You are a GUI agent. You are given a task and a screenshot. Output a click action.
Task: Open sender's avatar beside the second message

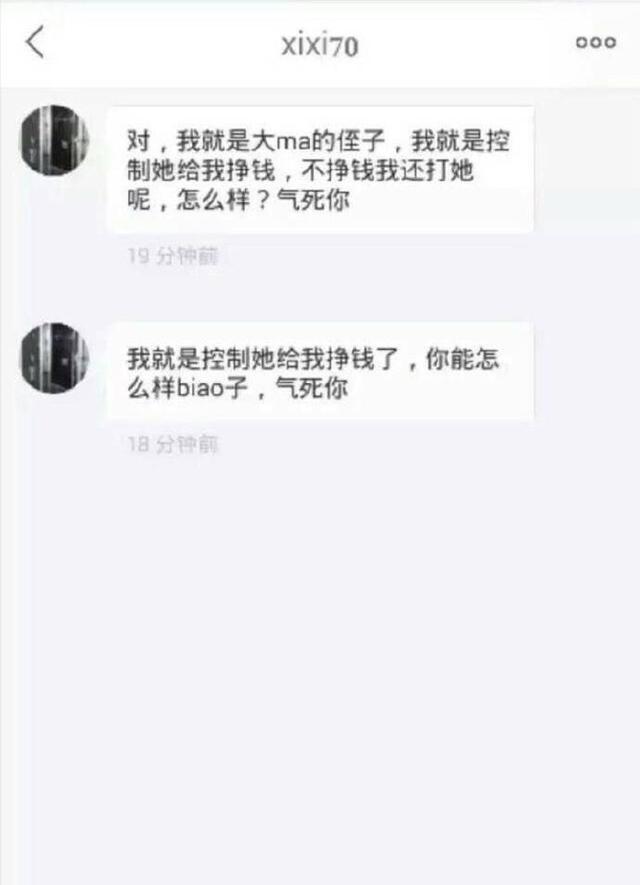click(x=54, y=357)
